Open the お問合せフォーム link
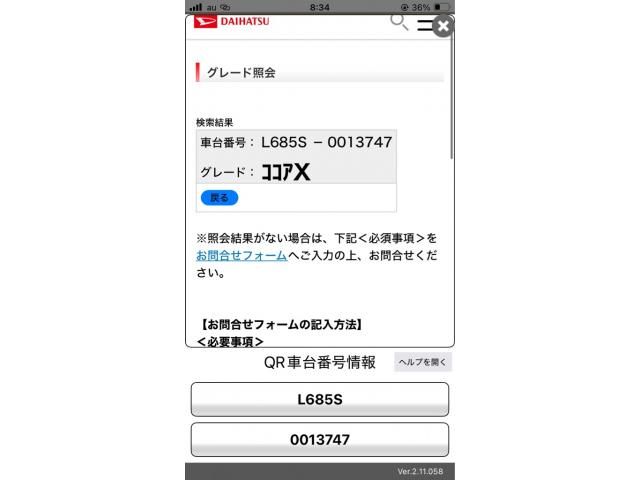 click(242, 256)
